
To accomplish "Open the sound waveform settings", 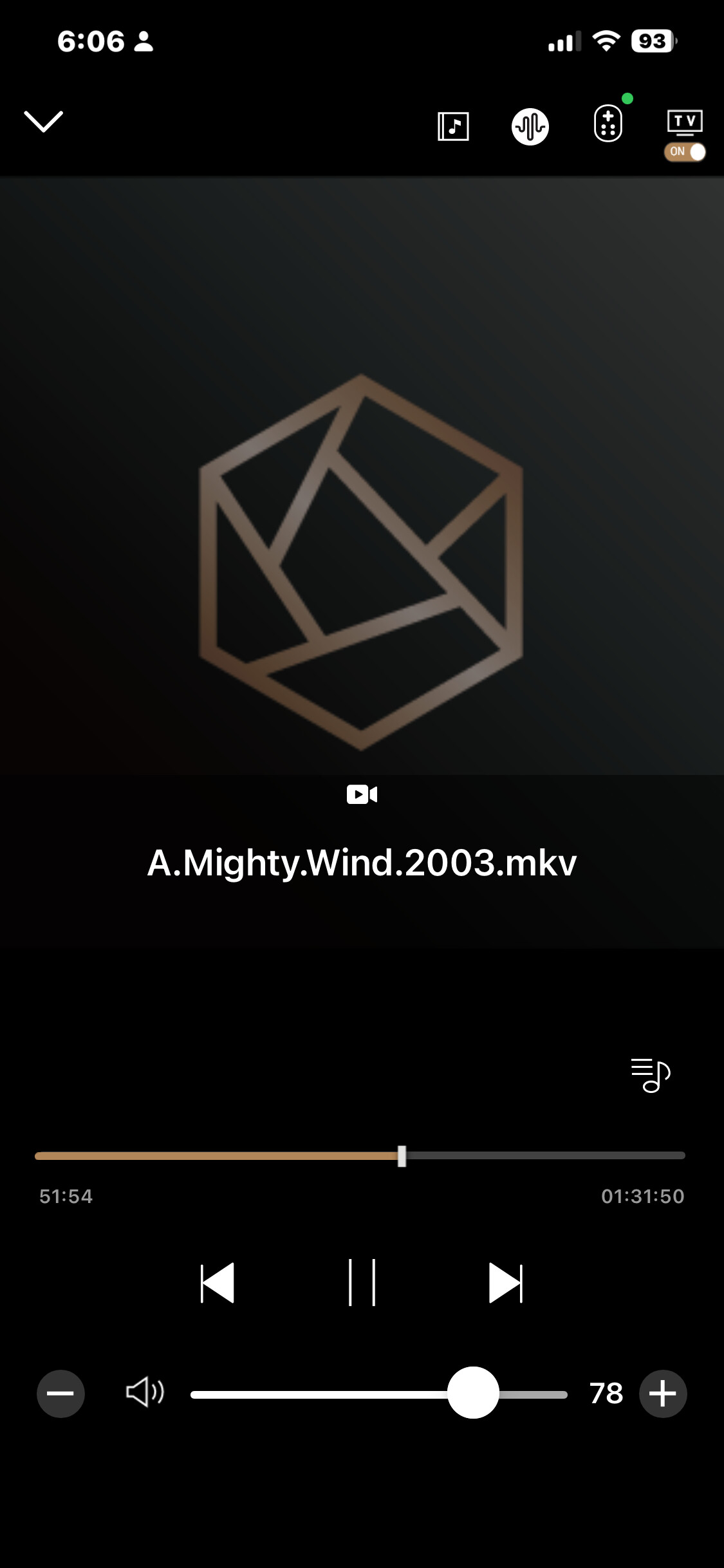I will [x=530, y=126].
